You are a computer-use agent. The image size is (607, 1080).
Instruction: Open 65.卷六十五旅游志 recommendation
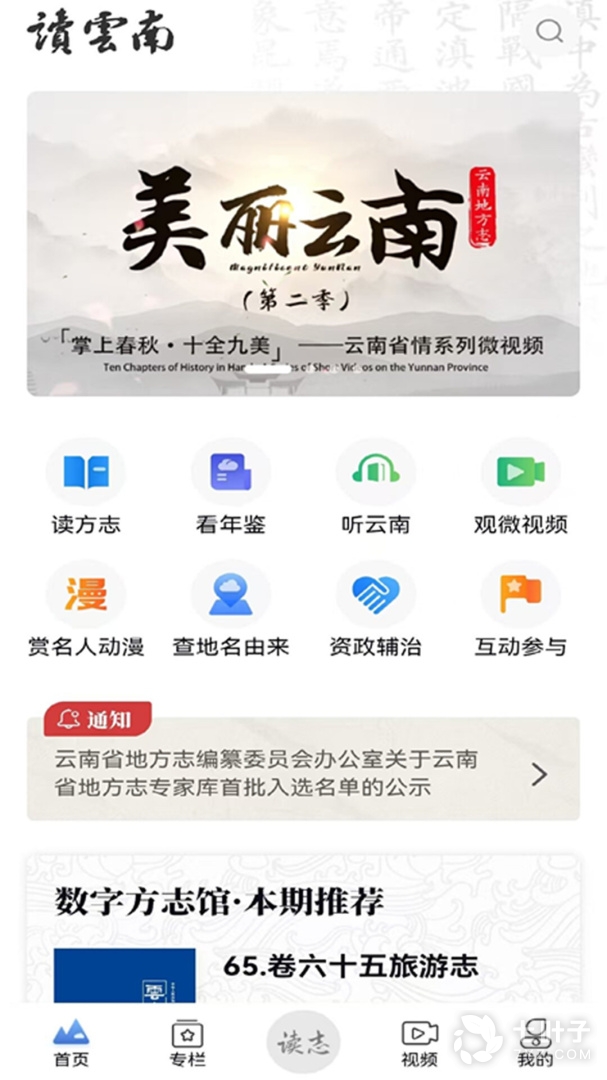pos(350,966)
